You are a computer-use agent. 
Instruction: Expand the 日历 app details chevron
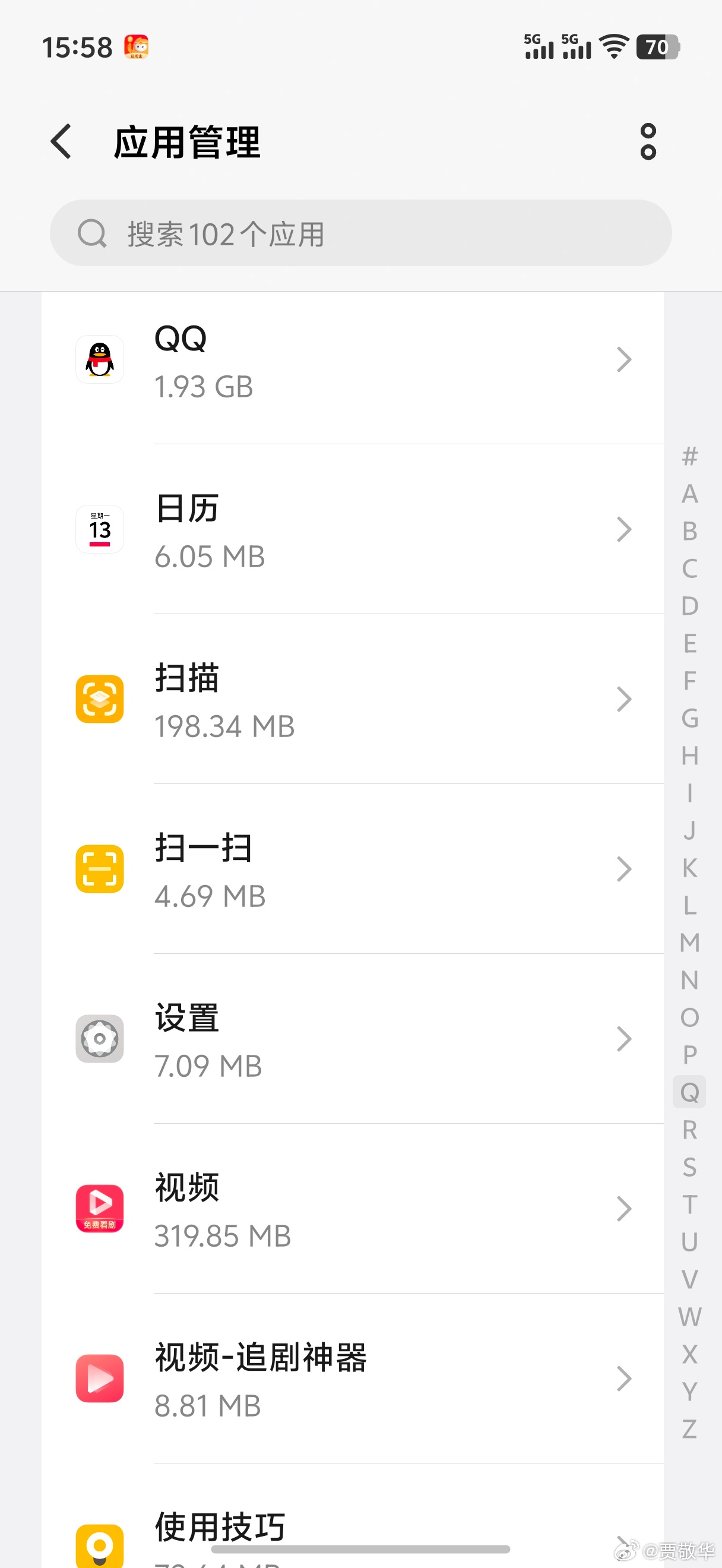(x=625, y=529)
